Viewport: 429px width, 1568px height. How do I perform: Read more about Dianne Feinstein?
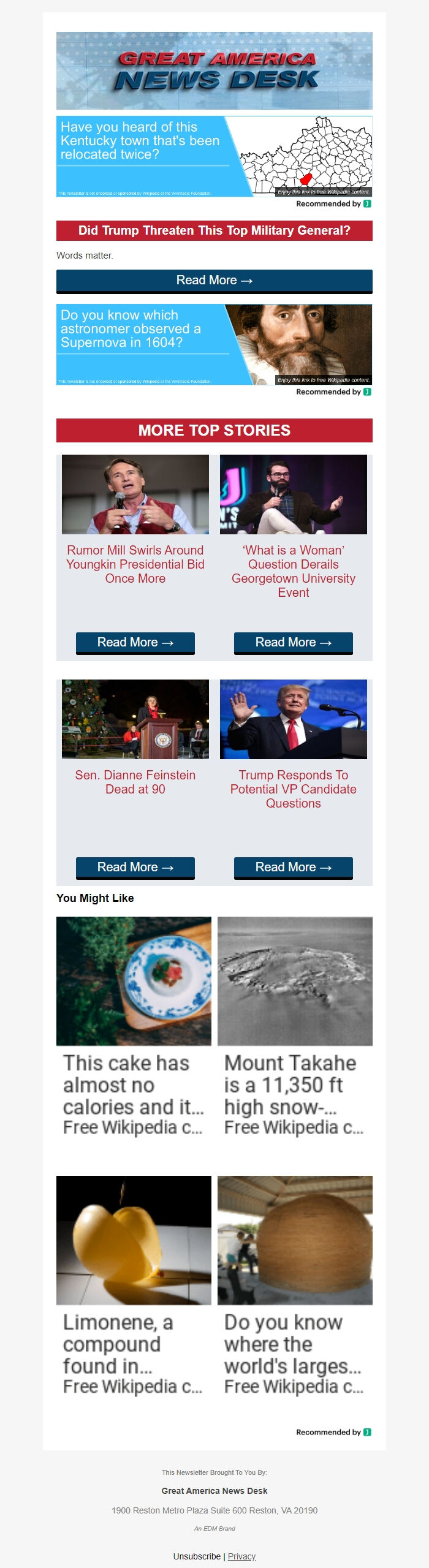click(135, 868)
